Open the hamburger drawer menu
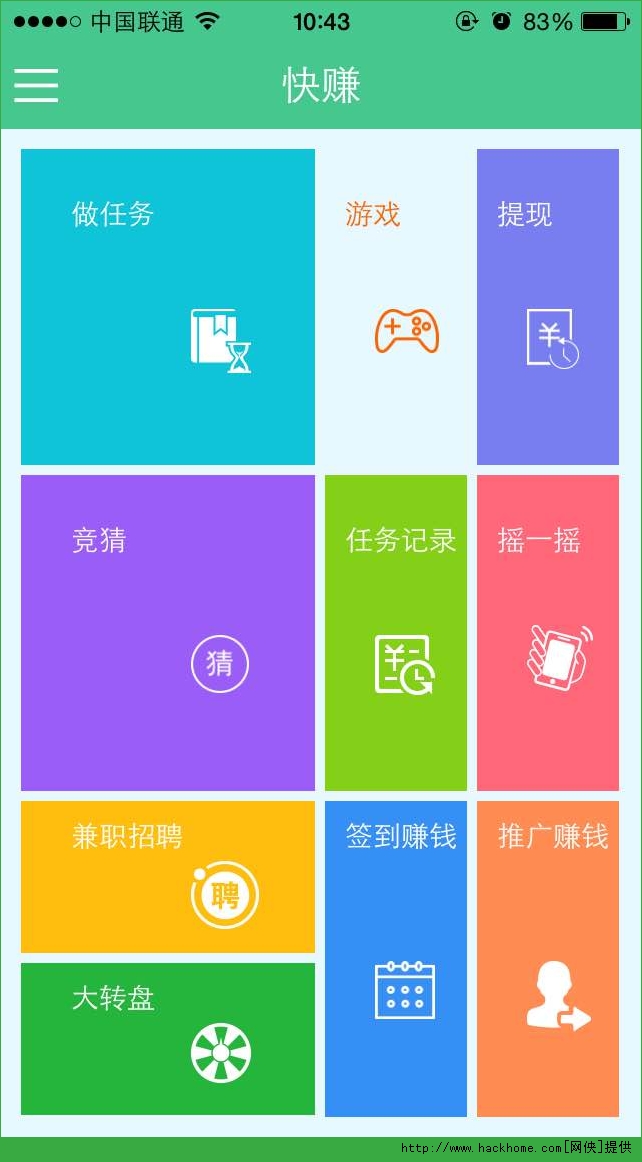This screenshot has height=1162, width=642. pos(36,86)
